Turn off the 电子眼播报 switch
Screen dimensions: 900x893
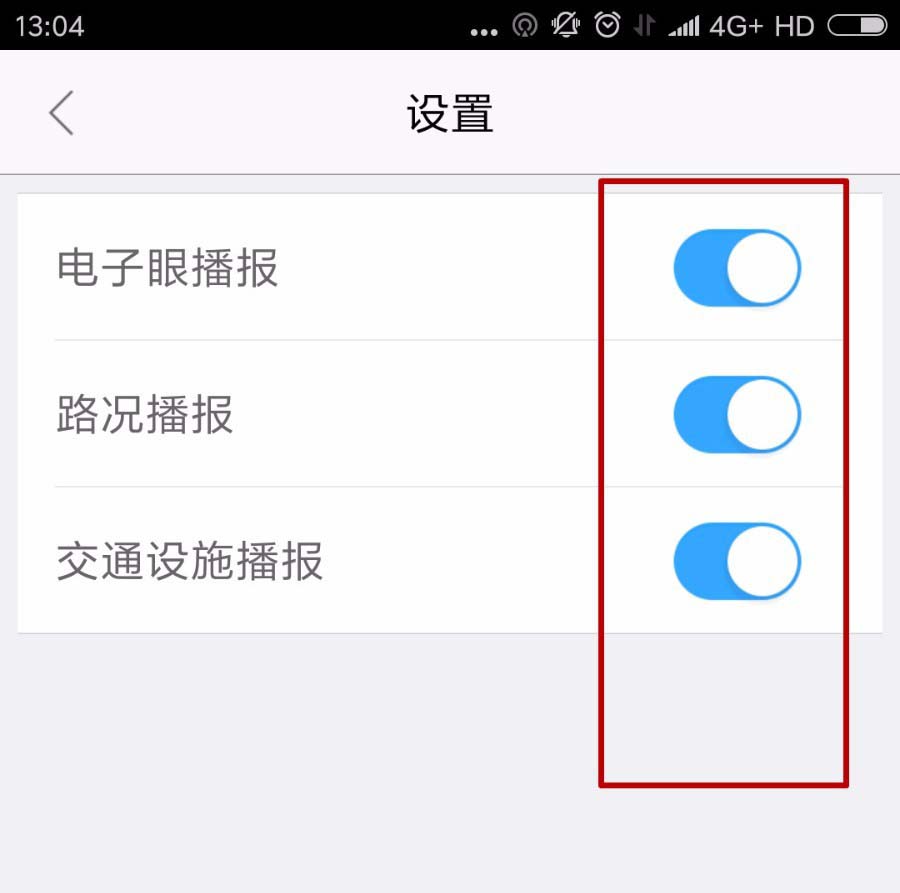pyautogui.click(x=737, y=268)
